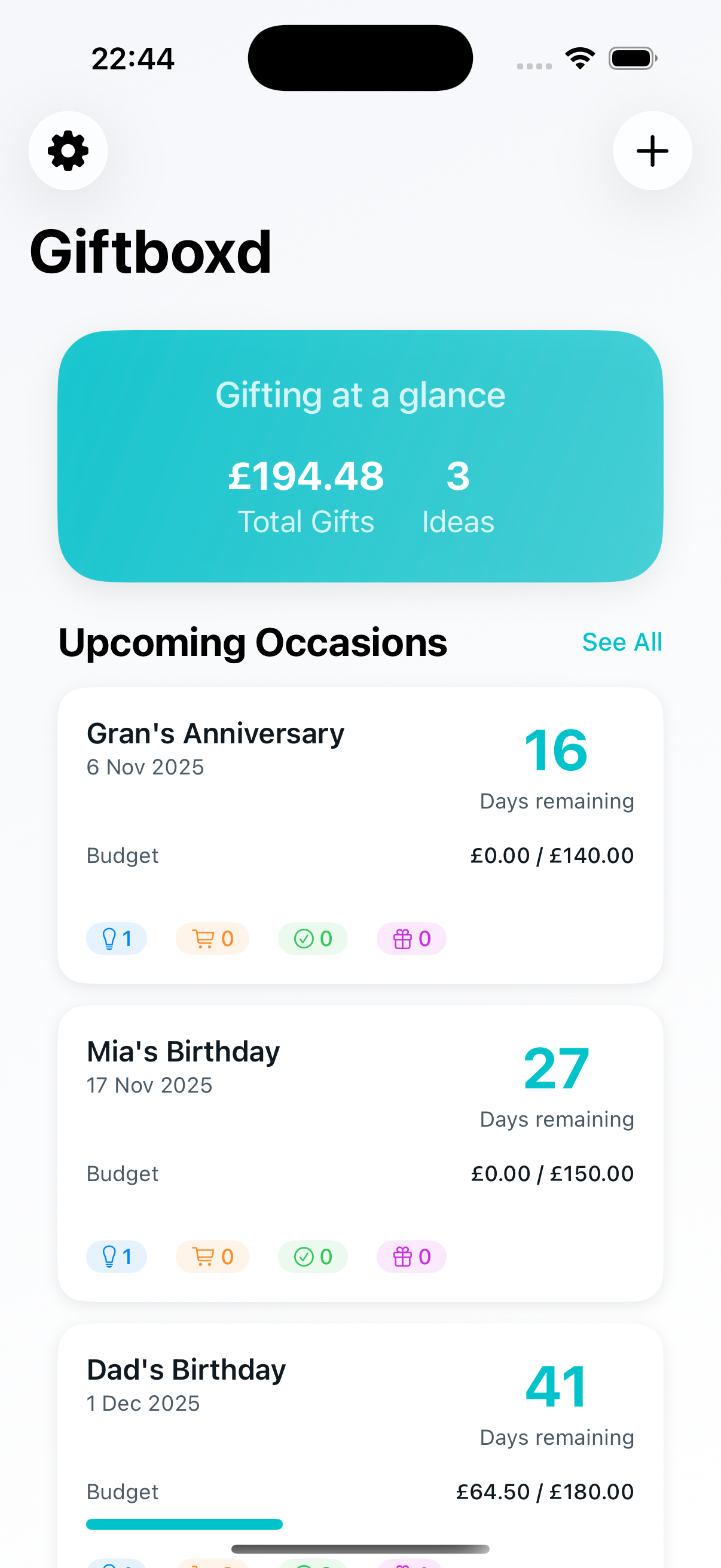Open See All upcoming occasions
The width and height of the screenshot is (721, 1568).
pyautogui.click(x=622, y=641)
